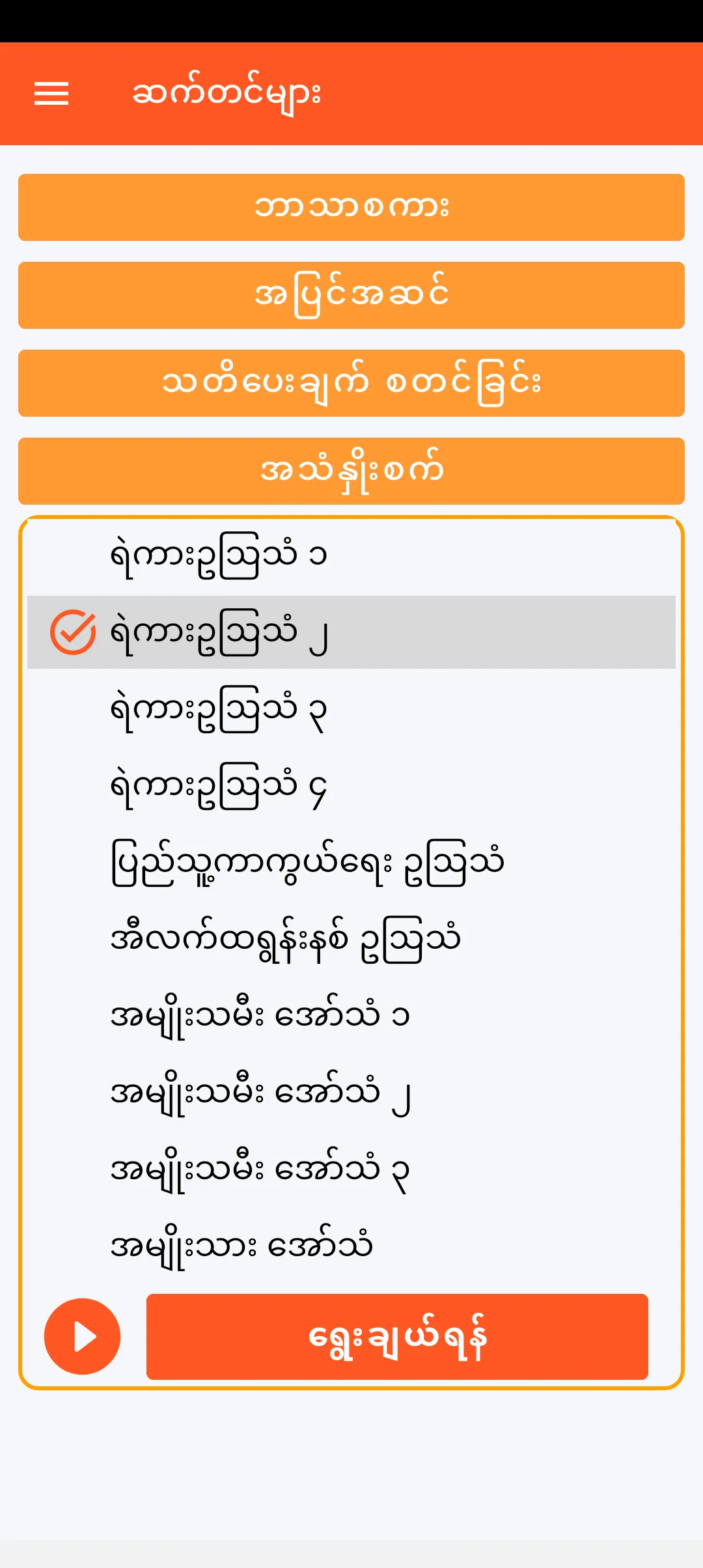Select ပြည်သူ့ကာကွယ်ရေး ဥသြသံ option

tap(351, 863)
